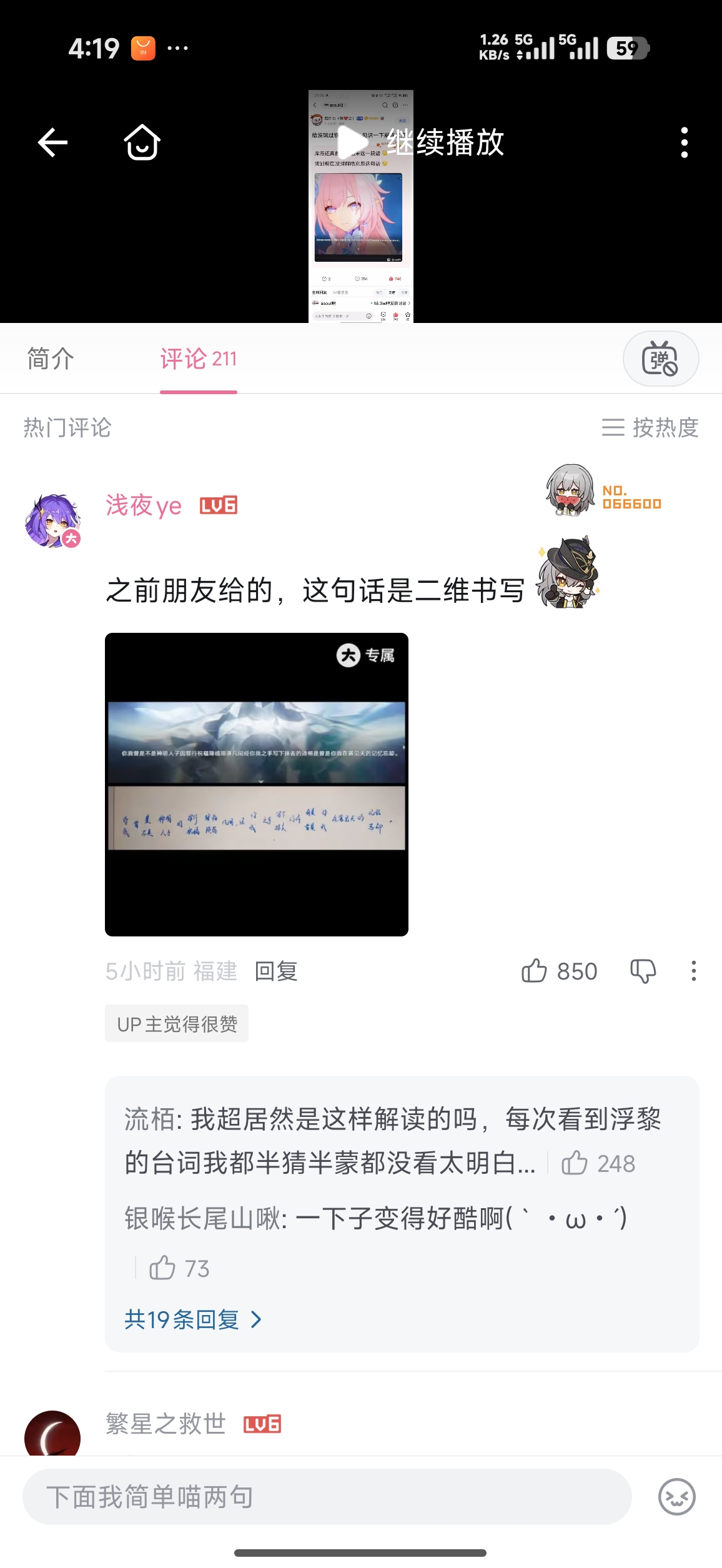
Task: Open the video overflow menu
Action: click(x=685, y=143)
